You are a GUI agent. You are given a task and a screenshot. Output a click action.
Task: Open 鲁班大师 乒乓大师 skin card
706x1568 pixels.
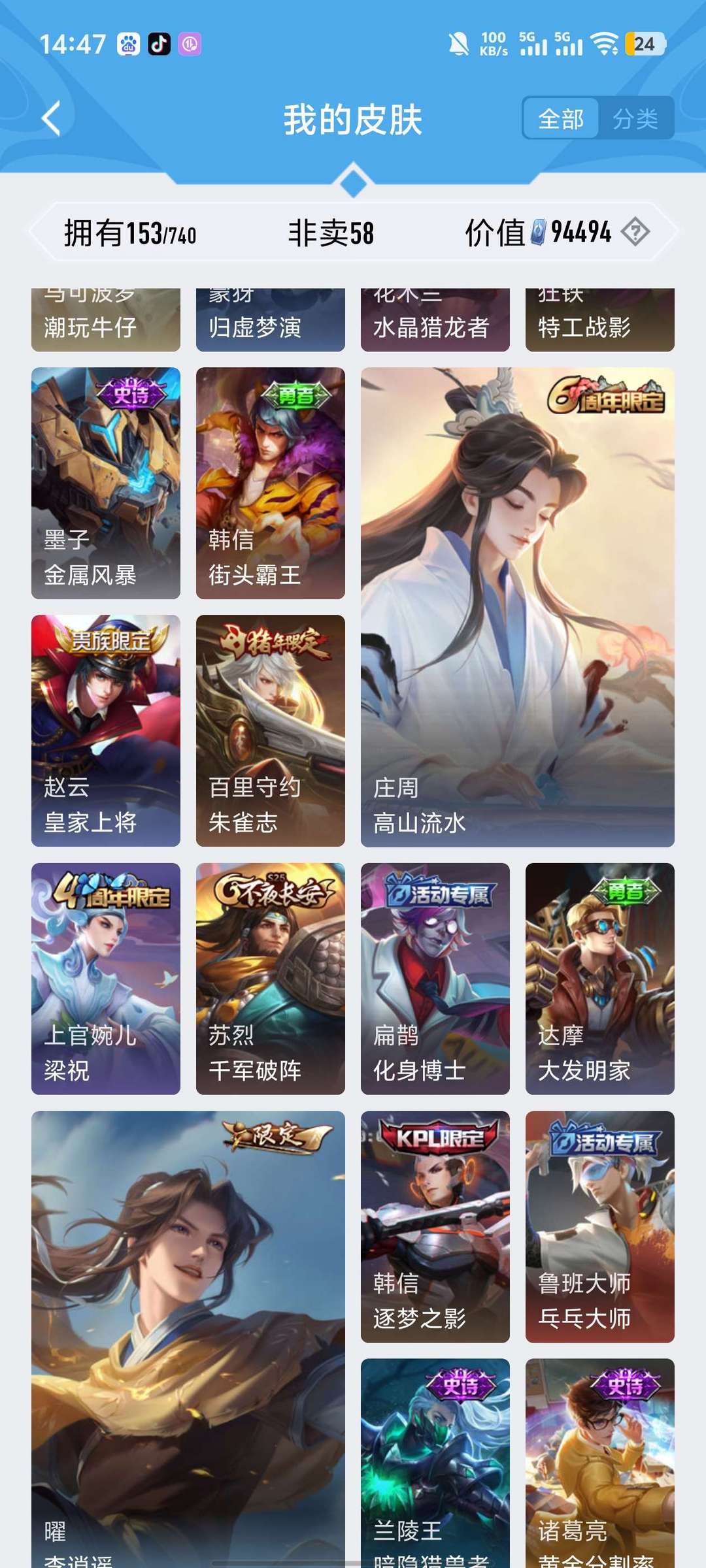[600, 1227]
